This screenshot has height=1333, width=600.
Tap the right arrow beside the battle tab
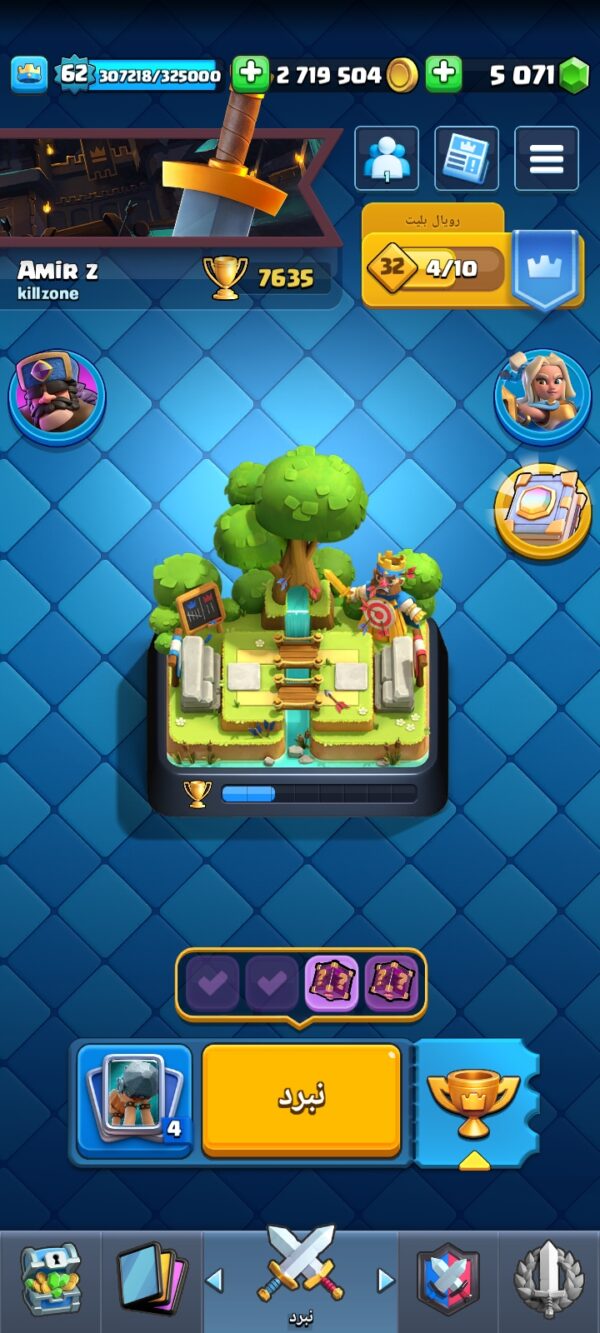[386, 1279]
